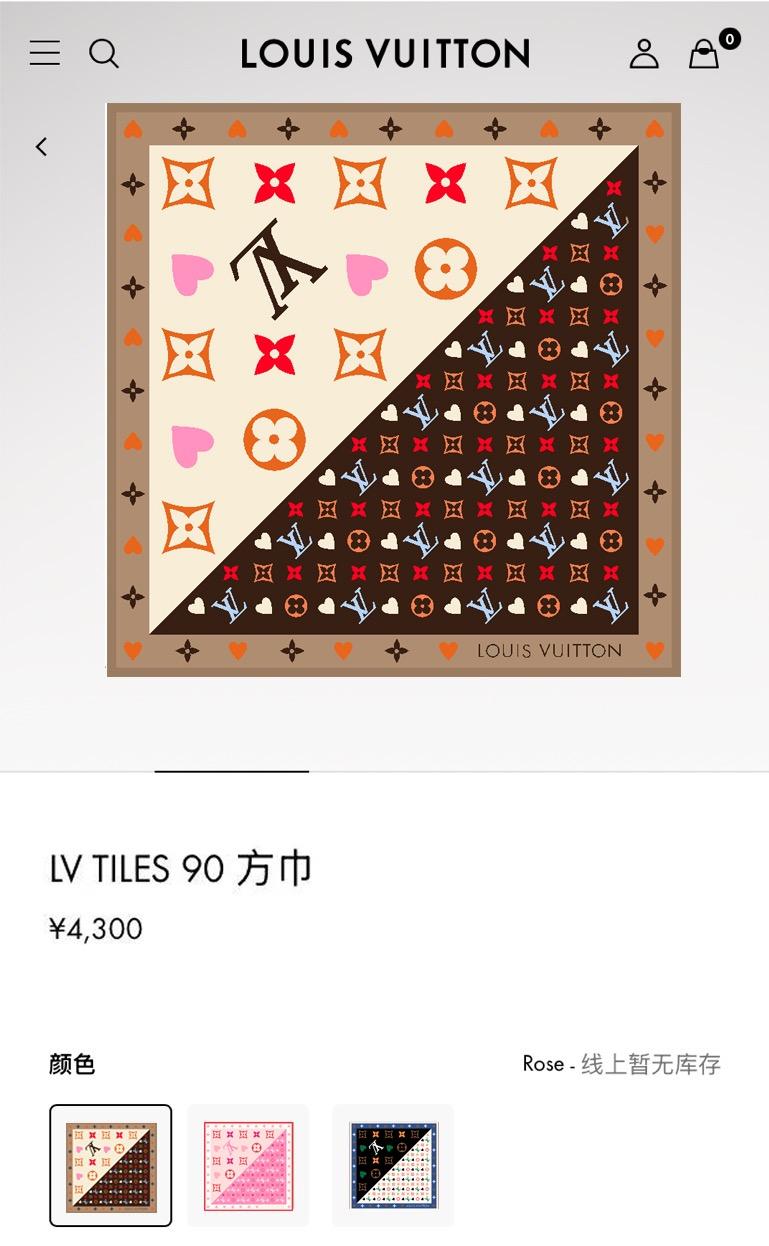Image resolution: width=769 pixels, height=1246 pixels.
Task: Select the pink scarf color swatch
Action: point(248,1165)
